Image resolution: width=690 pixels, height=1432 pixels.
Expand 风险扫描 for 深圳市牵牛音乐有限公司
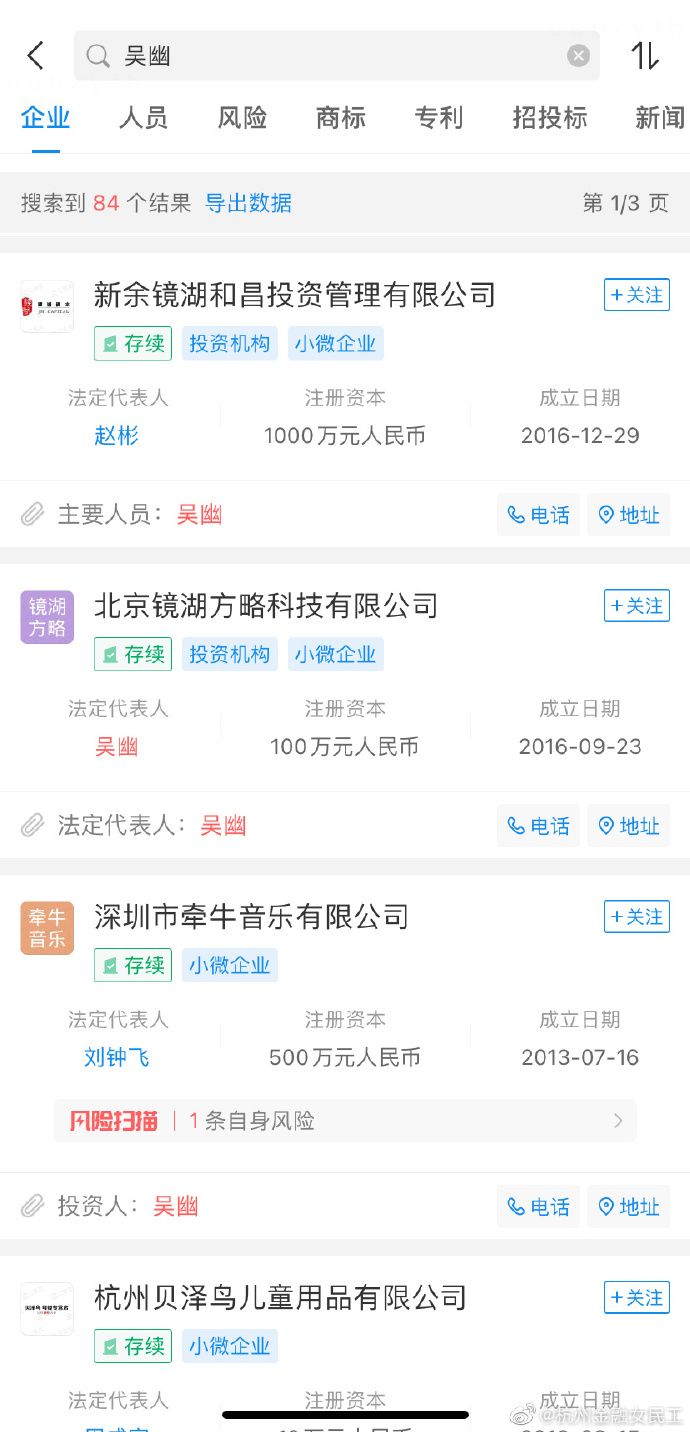[x=345, y=1121]
